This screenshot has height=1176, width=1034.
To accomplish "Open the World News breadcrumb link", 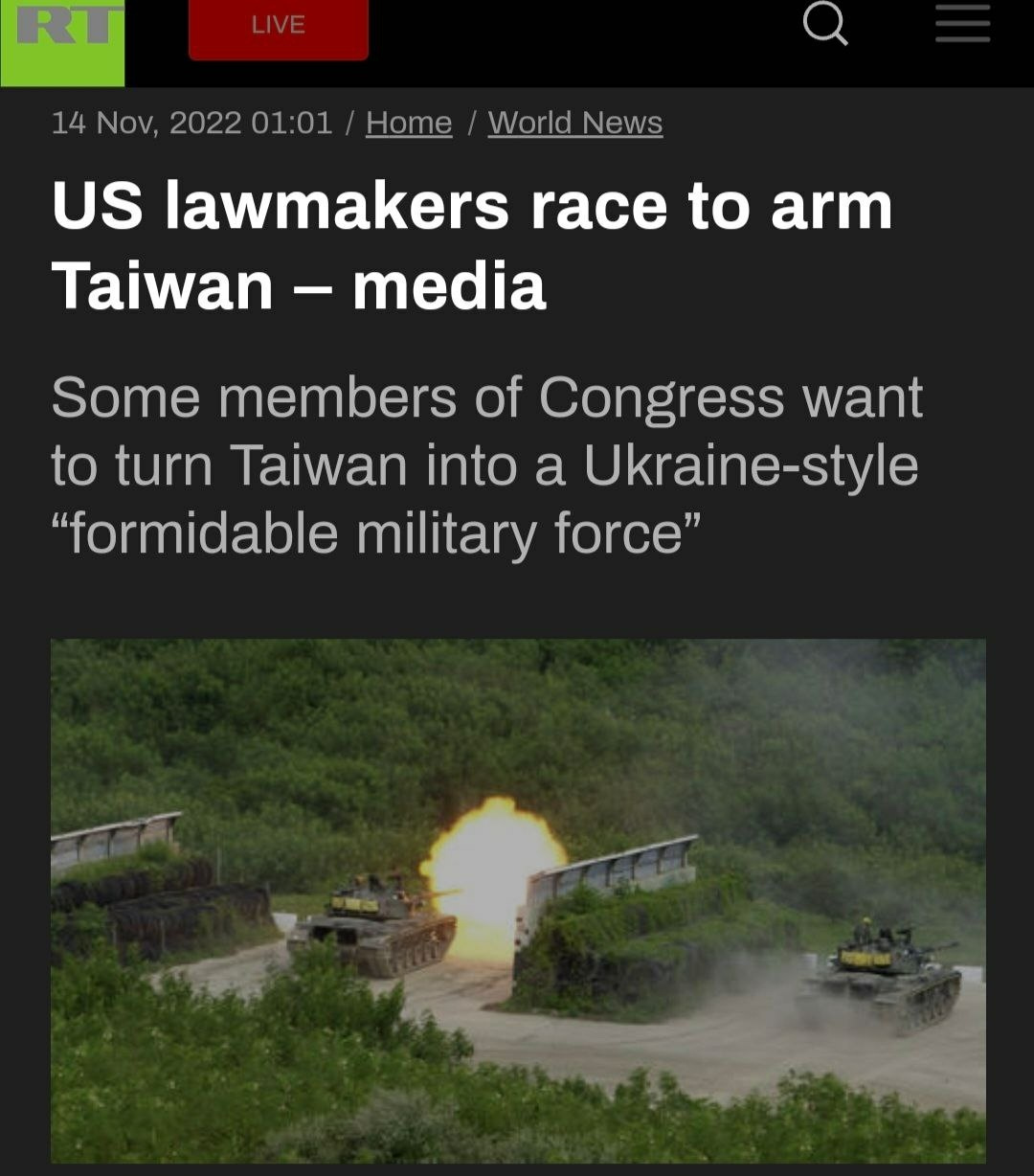I will coord(575,123).
